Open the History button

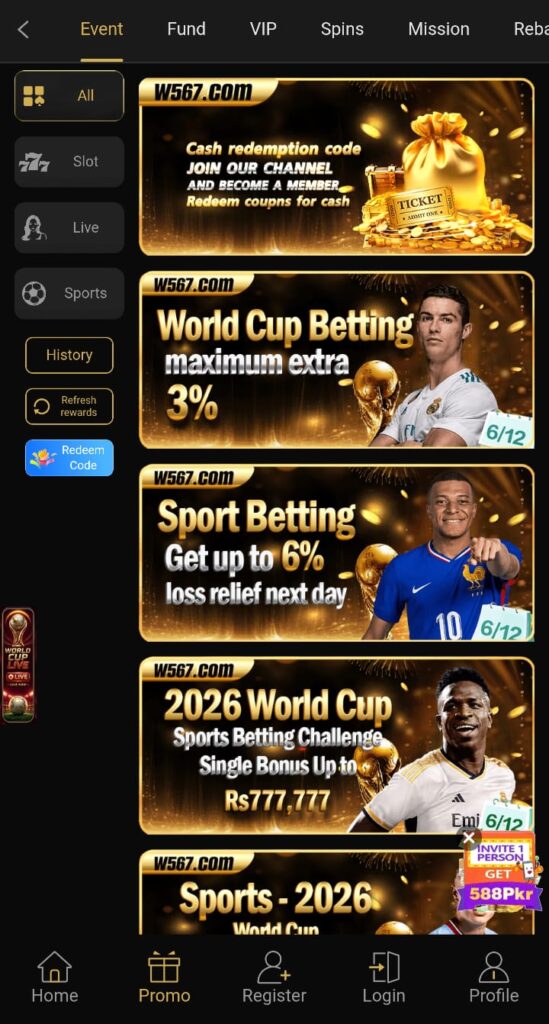pyautogui.click(x=69, y=355)
